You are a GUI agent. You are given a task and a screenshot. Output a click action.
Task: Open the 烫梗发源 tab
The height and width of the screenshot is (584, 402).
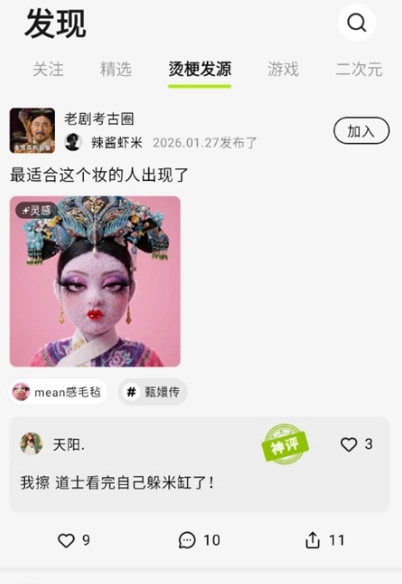coord(200,70)
